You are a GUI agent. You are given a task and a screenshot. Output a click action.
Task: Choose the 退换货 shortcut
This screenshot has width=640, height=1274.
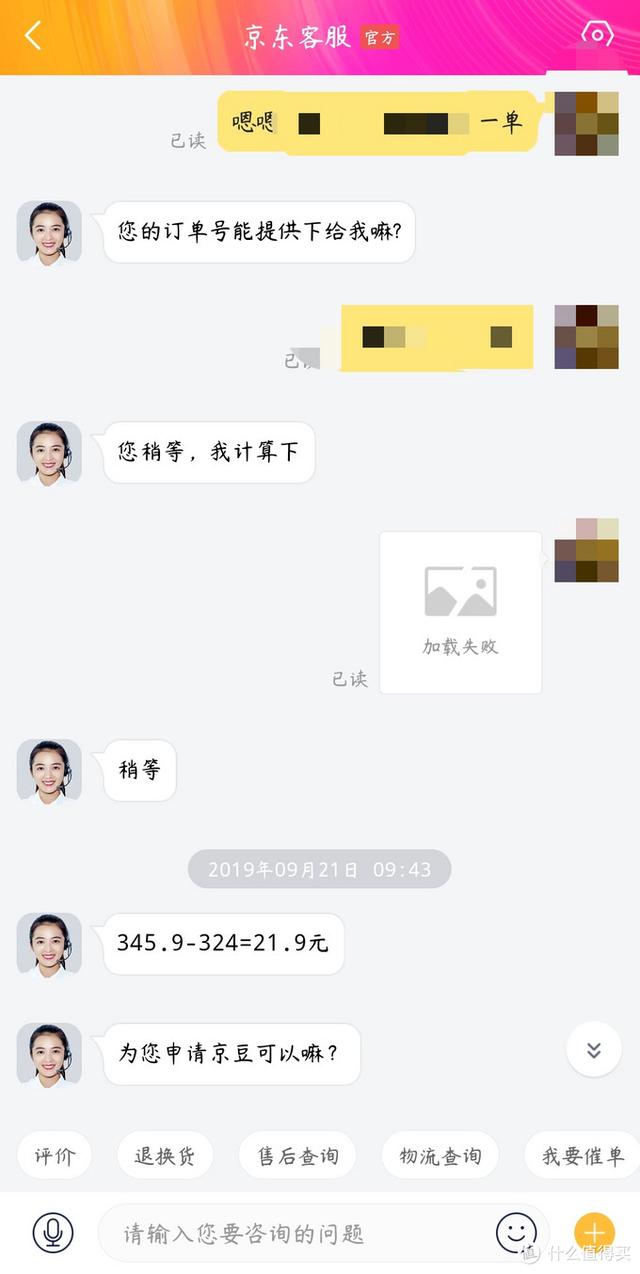click(x=165, y=1156)
